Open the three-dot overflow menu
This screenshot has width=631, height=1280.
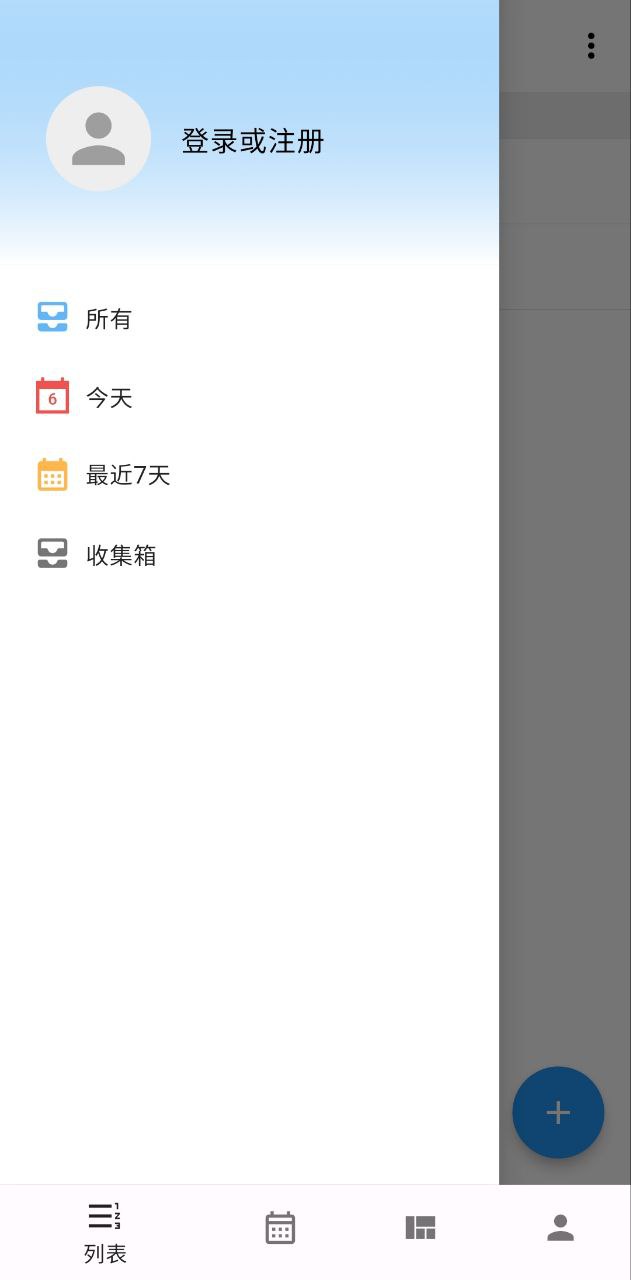(591, 46)
